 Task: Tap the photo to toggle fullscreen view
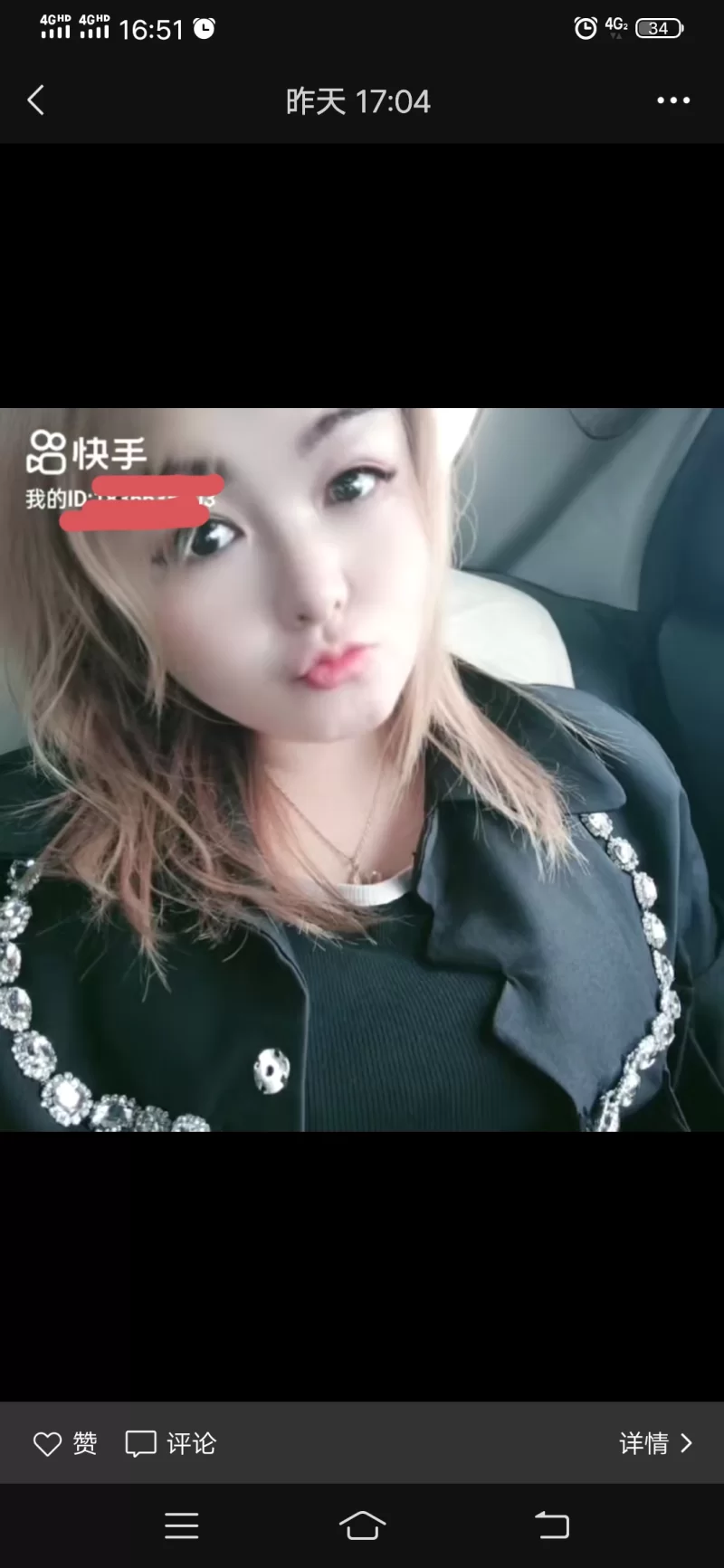tap(362, 769)
